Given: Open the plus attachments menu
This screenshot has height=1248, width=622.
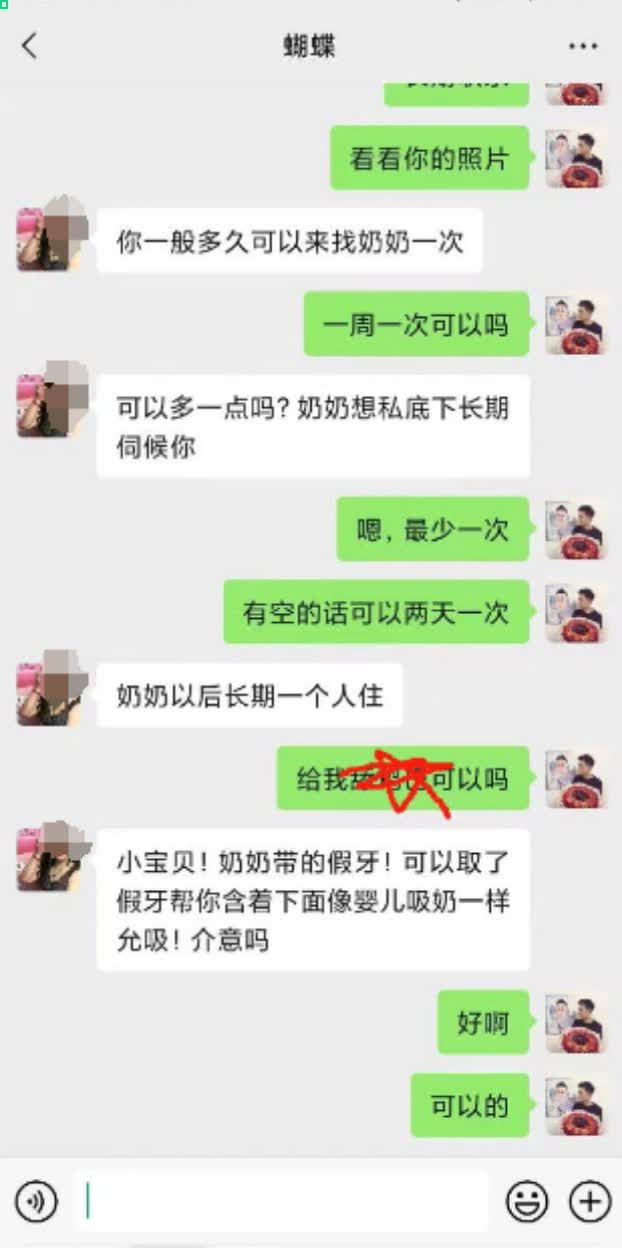Looking at the screenshot, I should pyautogui.click(x=589, y=1201).
